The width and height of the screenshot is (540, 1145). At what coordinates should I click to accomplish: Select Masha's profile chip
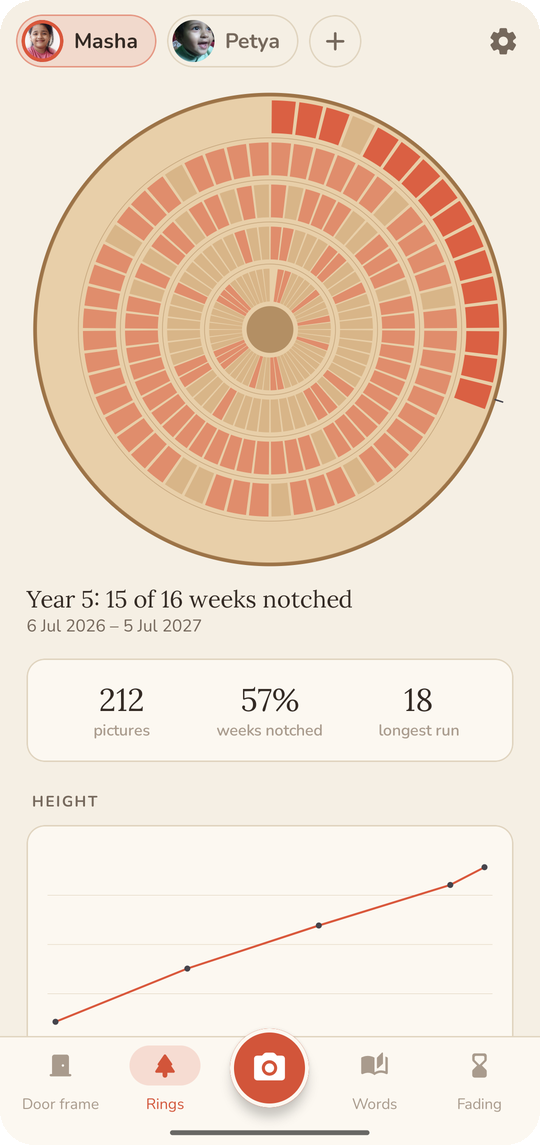pyautogui.click(x=86, y=41)
